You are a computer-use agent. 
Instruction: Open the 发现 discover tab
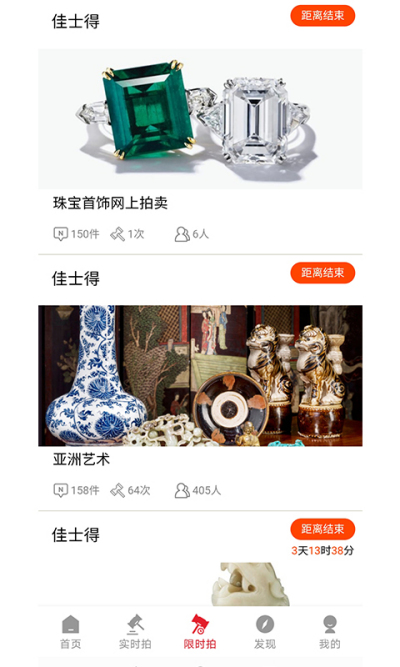[x=265, y=632]
